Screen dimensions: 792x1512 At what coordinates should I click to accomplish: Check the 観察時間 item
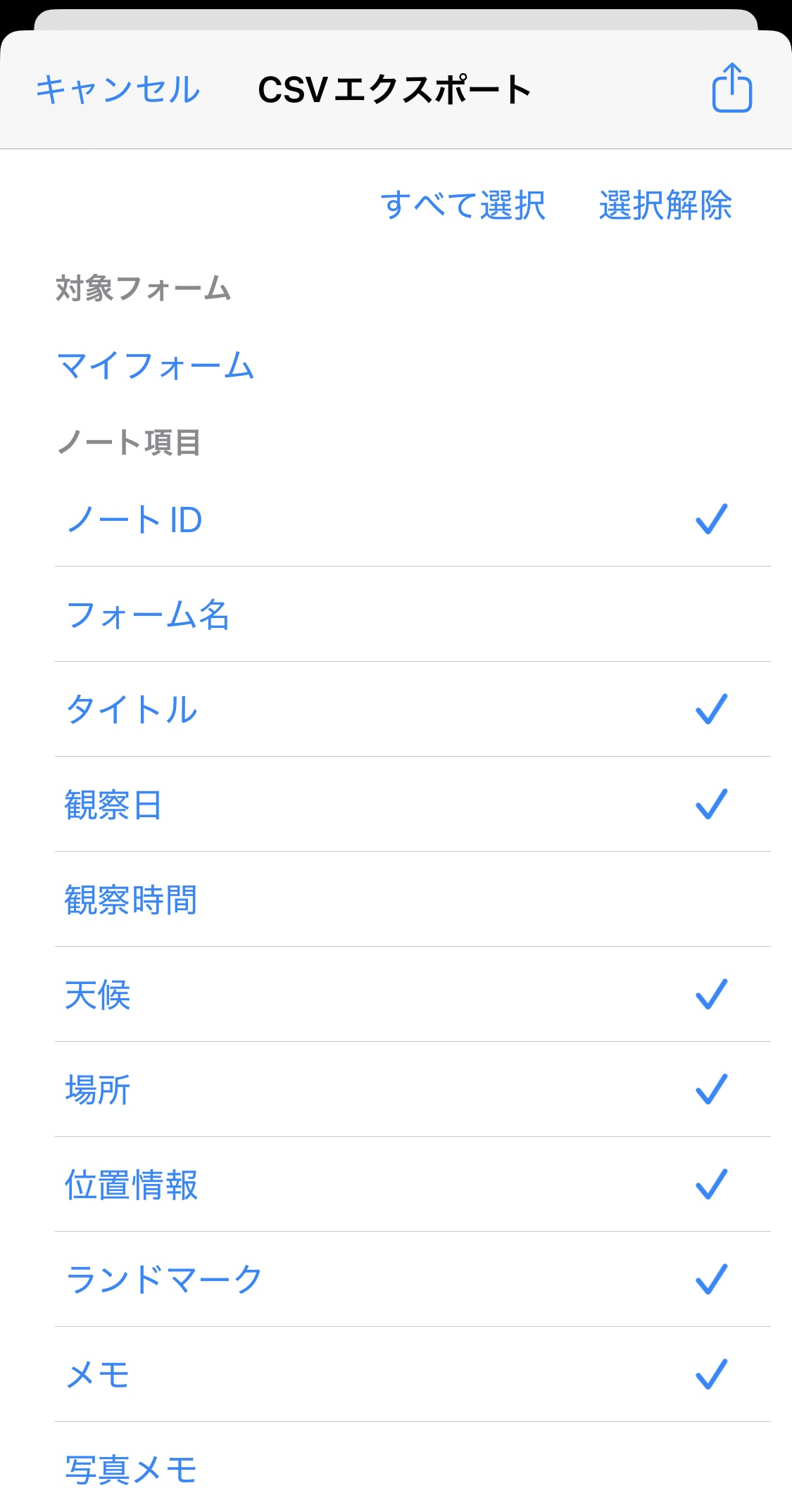(413, 900)
